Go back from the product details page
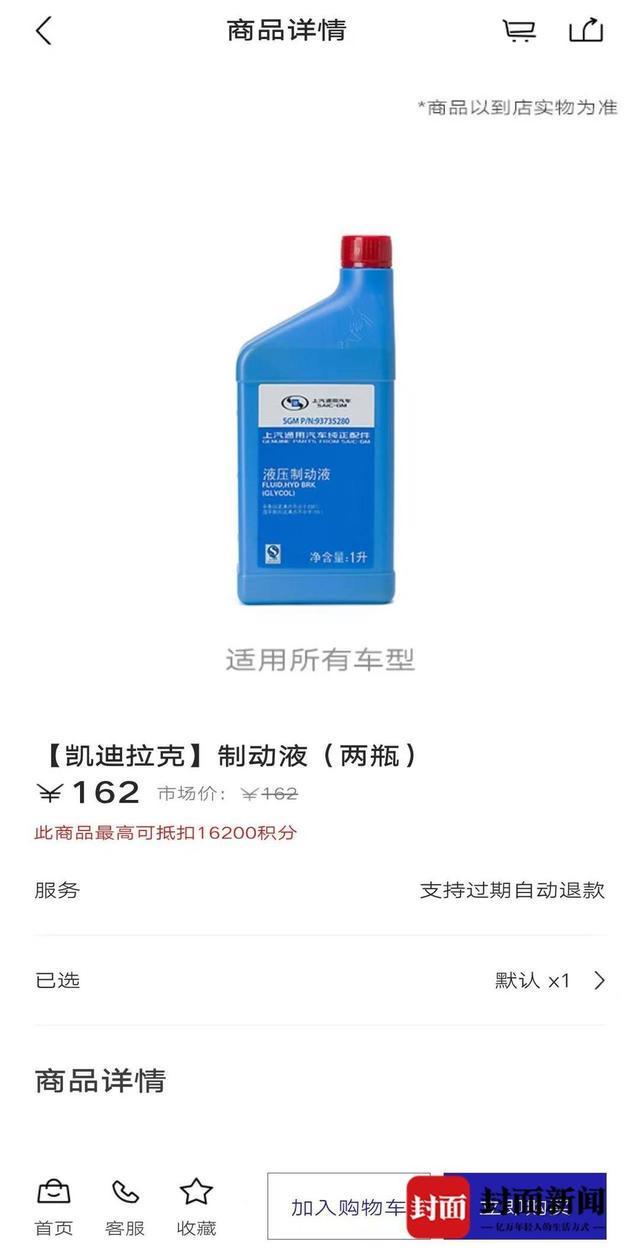Viewport: 640px width, 1260px height. (43, 31)
